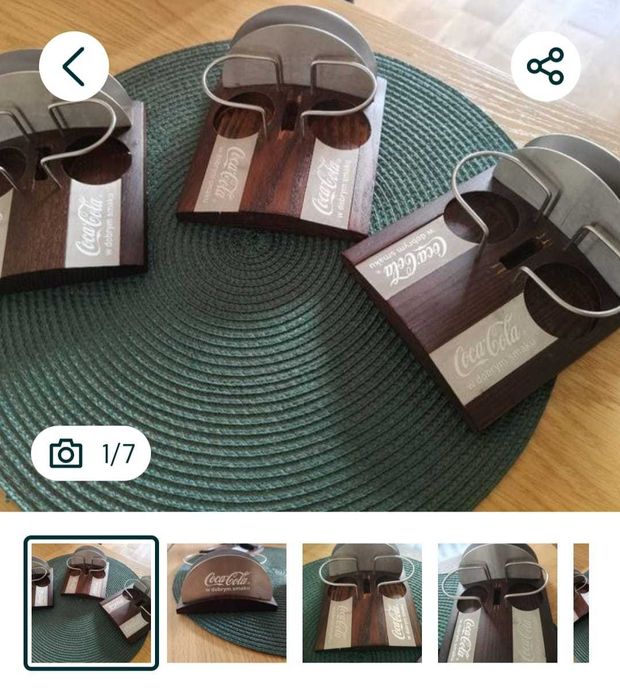Select the second thumbnail showing the Coca-Cola front
The width and height of the screenshot is (620, 699).
pyautogui.click(x=227, y=602)
